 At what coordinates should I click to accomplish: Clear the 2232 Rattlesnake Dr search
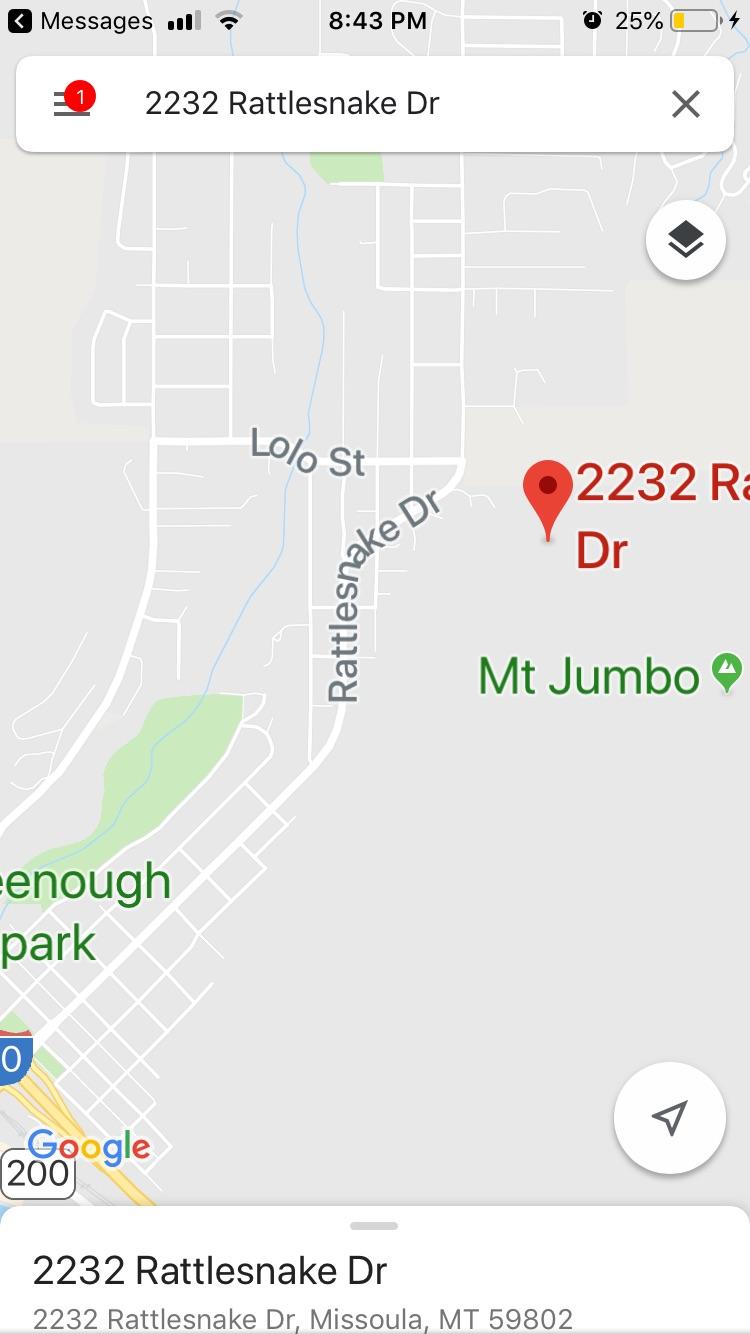click(685, 104)
